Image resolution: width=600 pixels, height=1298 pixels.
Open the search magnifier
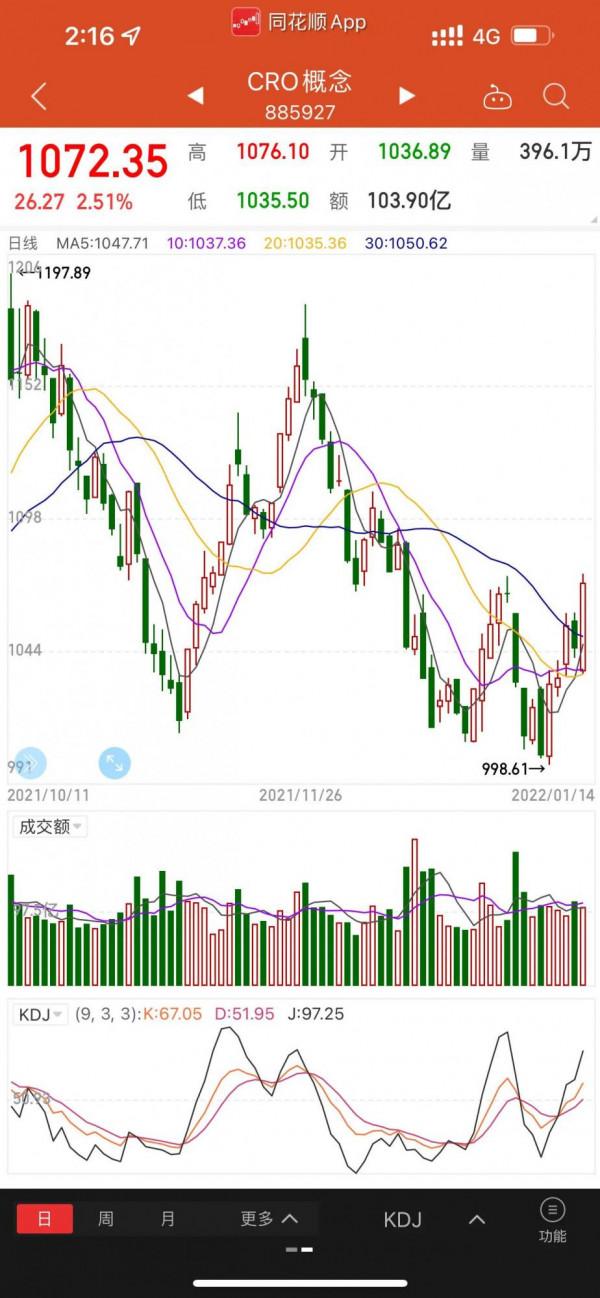pos(555,96)
